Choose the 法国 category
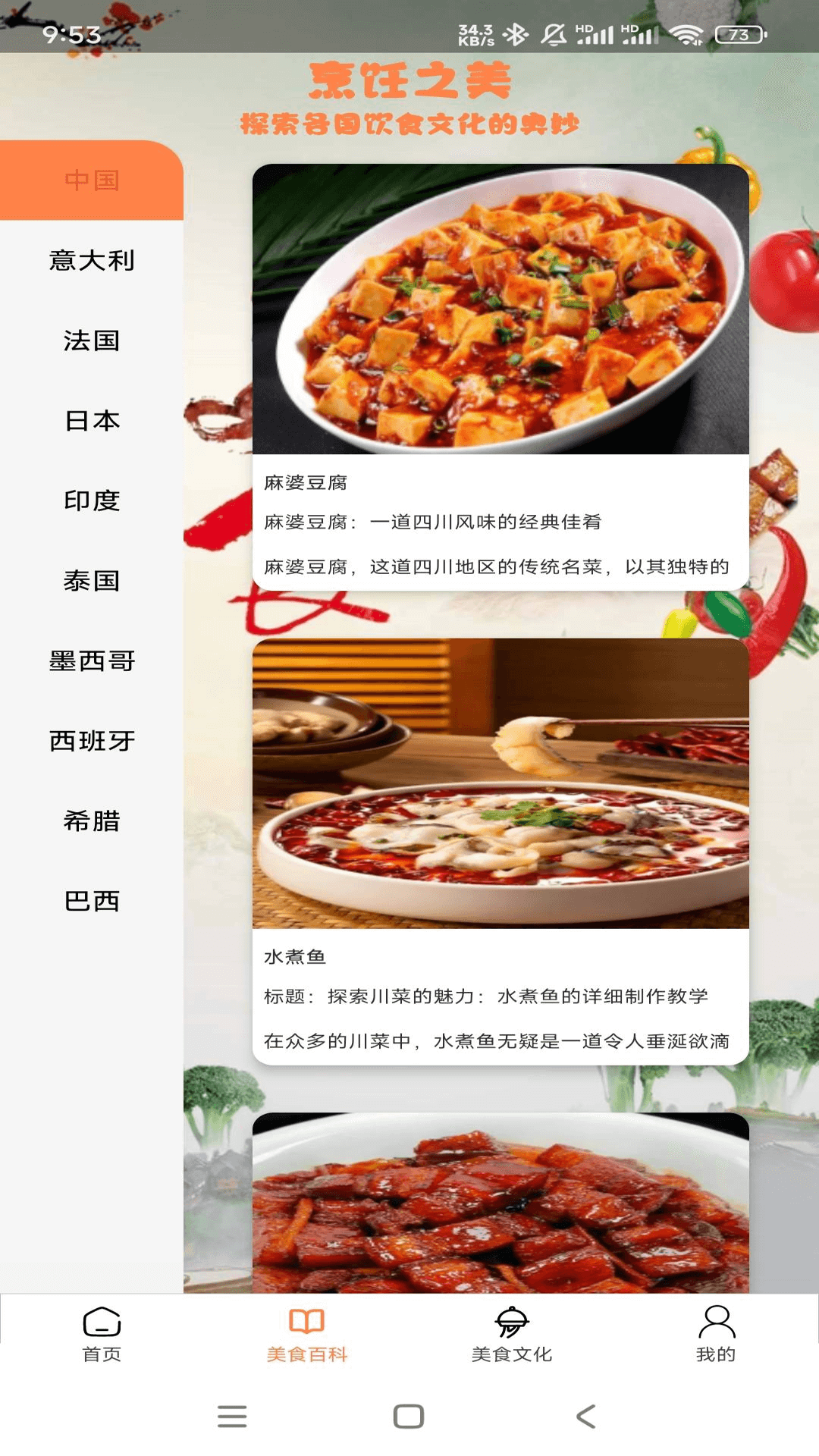Image resolution: width=819 pixels, height=1456 pixels. (92, 340)
